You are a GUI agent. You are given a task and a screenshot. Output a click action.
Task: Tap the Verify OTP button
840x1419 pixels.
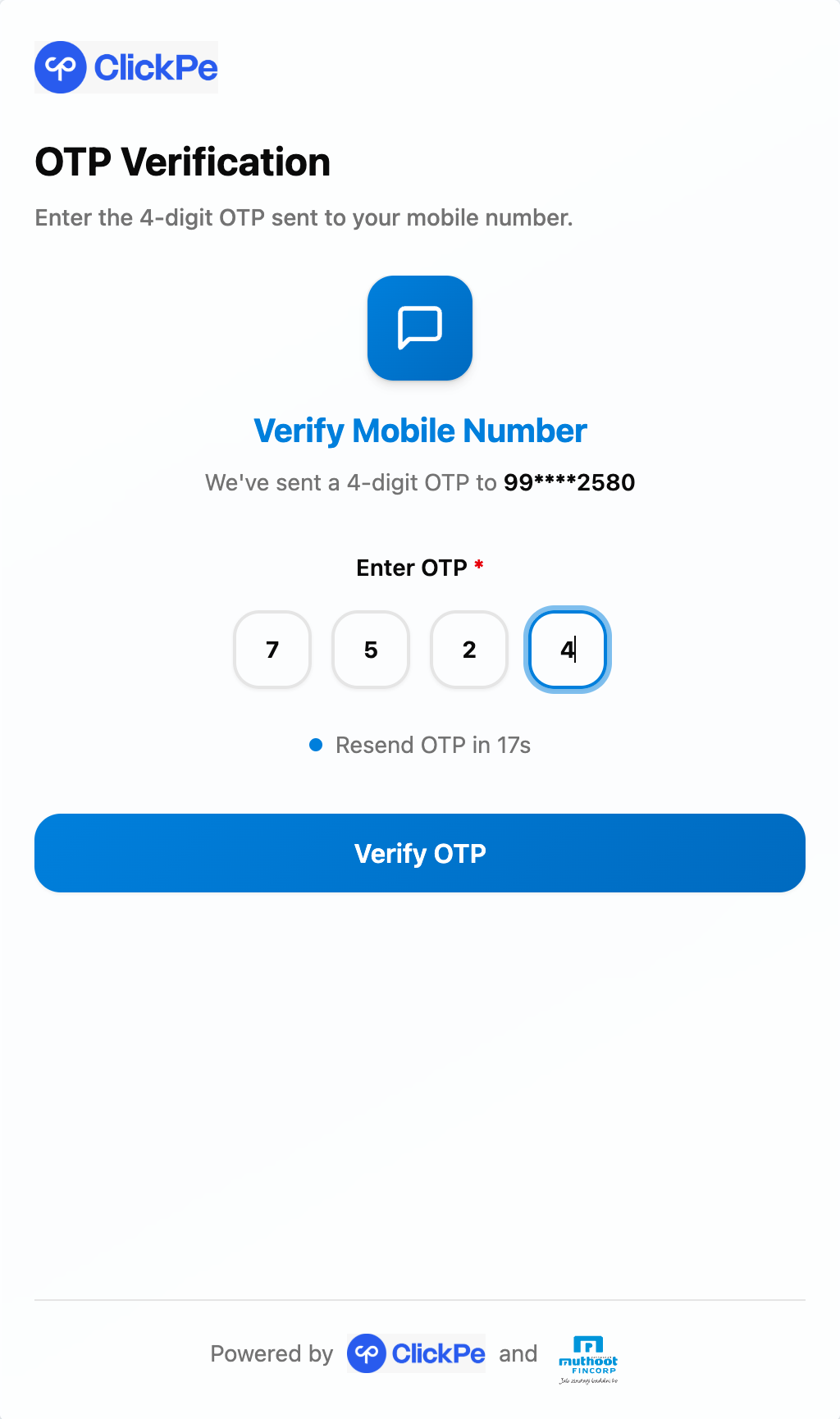(419, 853)
